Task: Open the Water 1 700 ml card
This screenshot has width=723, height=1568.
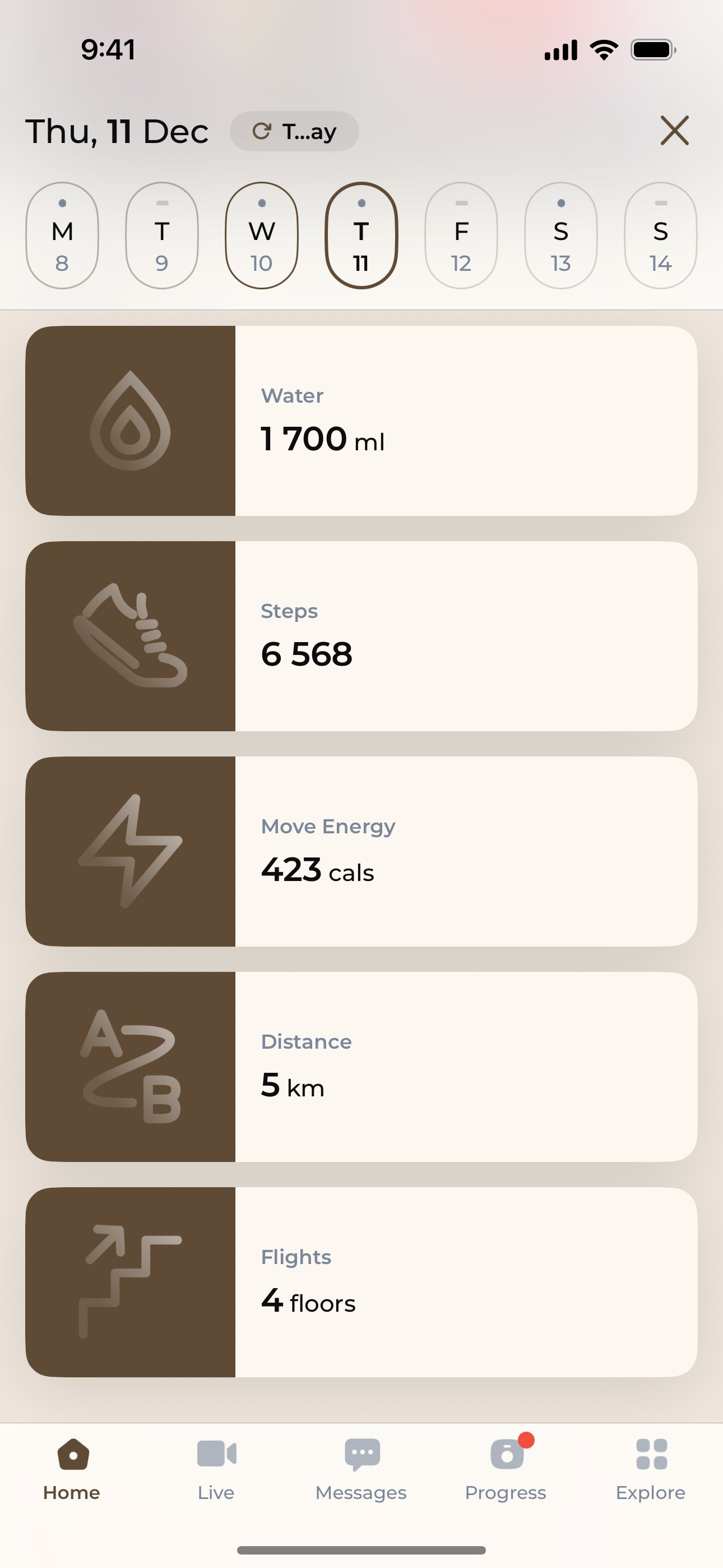Action: [361, 421]
